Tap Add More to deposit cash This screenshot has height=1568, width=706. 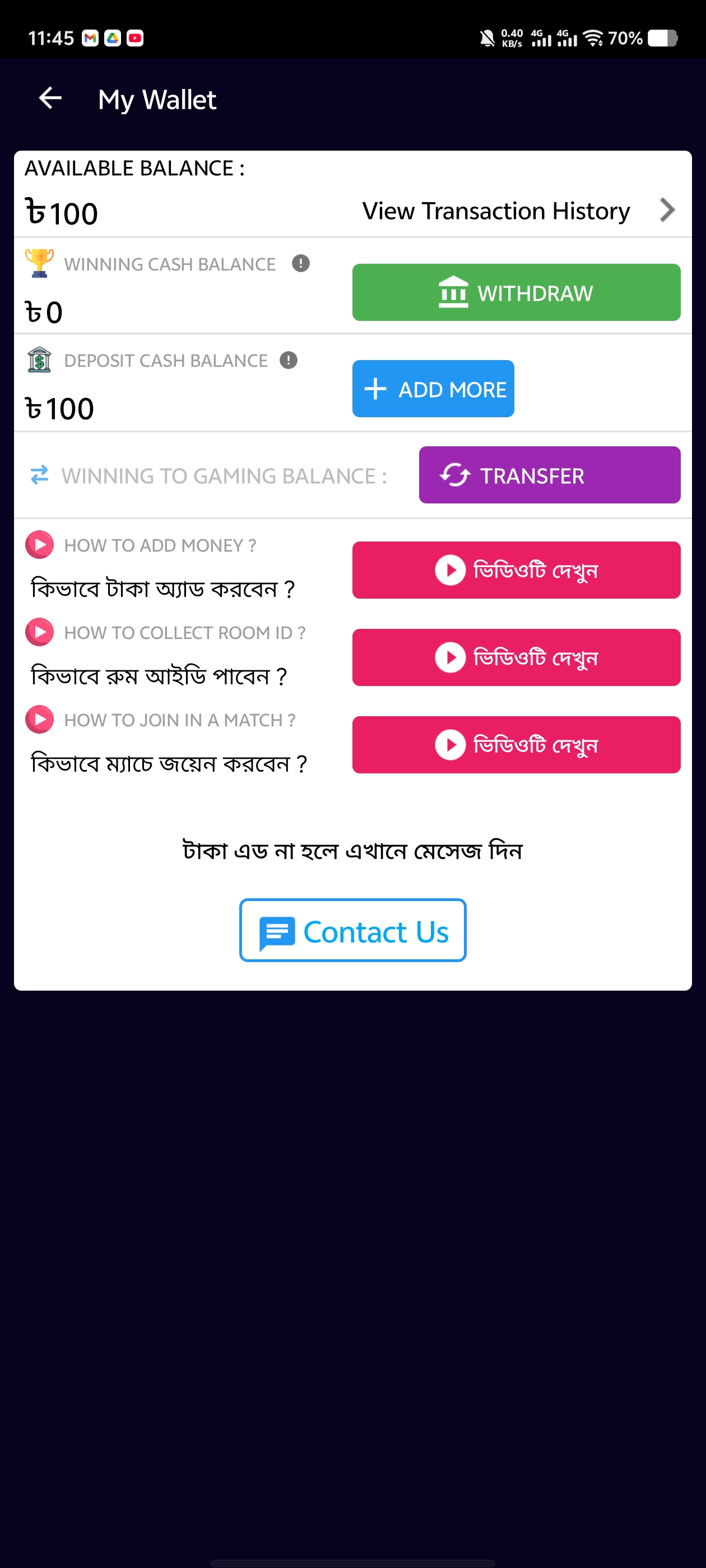pos(433,388)
